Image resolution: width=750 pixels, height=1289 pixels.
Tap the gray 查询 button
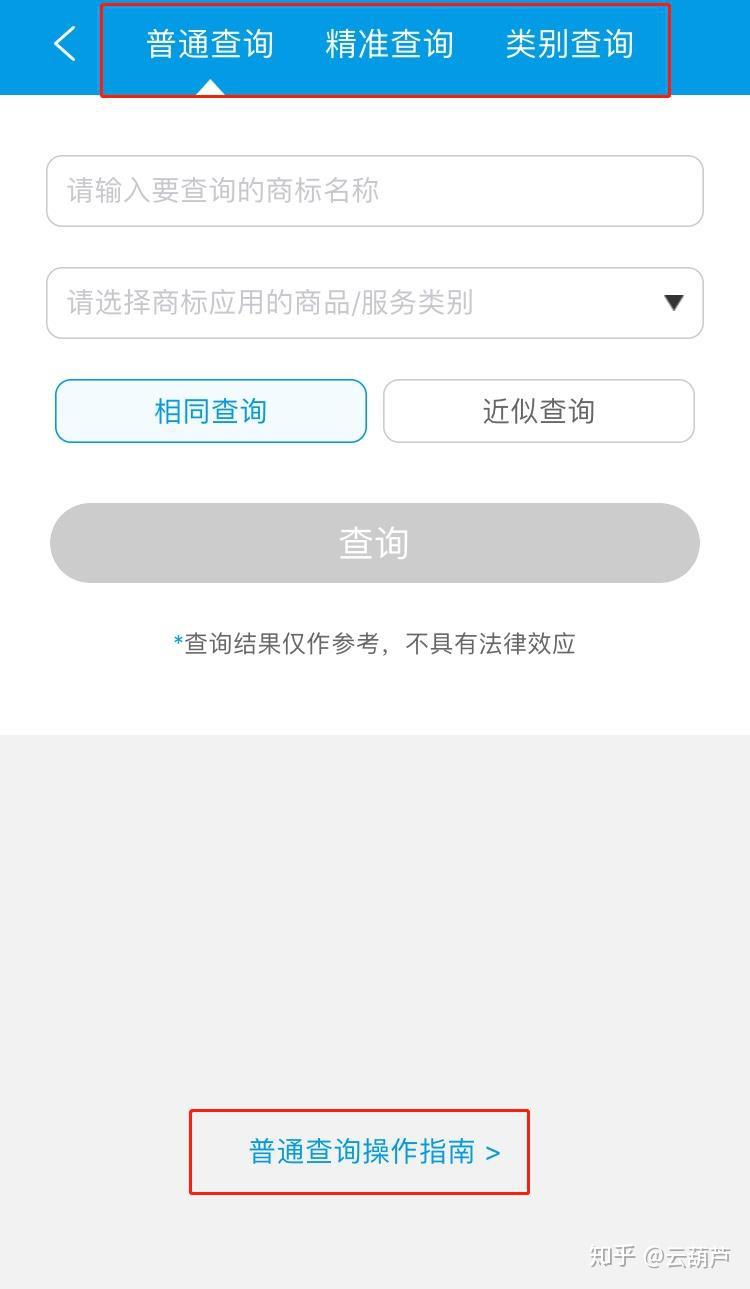374,543
